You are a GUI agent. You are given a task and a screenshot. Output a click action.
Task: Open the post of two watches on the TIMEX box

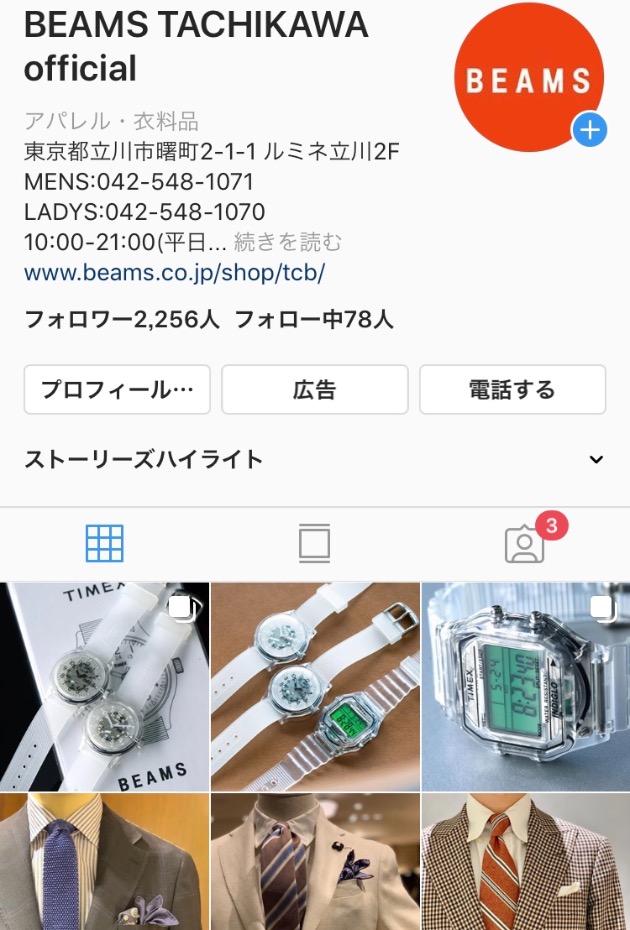click(x=104, y=686)
